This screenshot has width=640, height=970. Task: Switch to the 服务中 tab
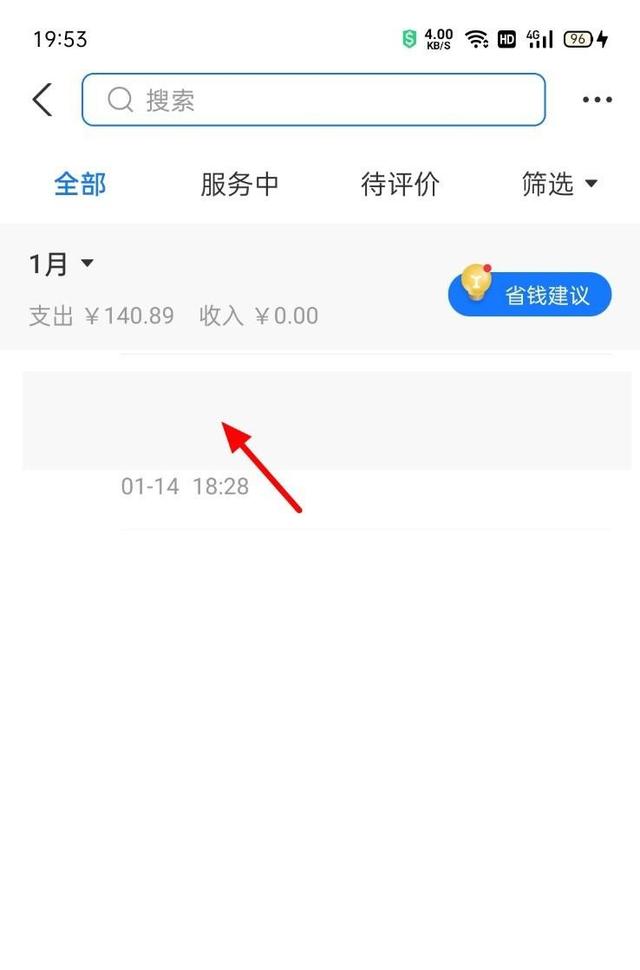point(239,184)
